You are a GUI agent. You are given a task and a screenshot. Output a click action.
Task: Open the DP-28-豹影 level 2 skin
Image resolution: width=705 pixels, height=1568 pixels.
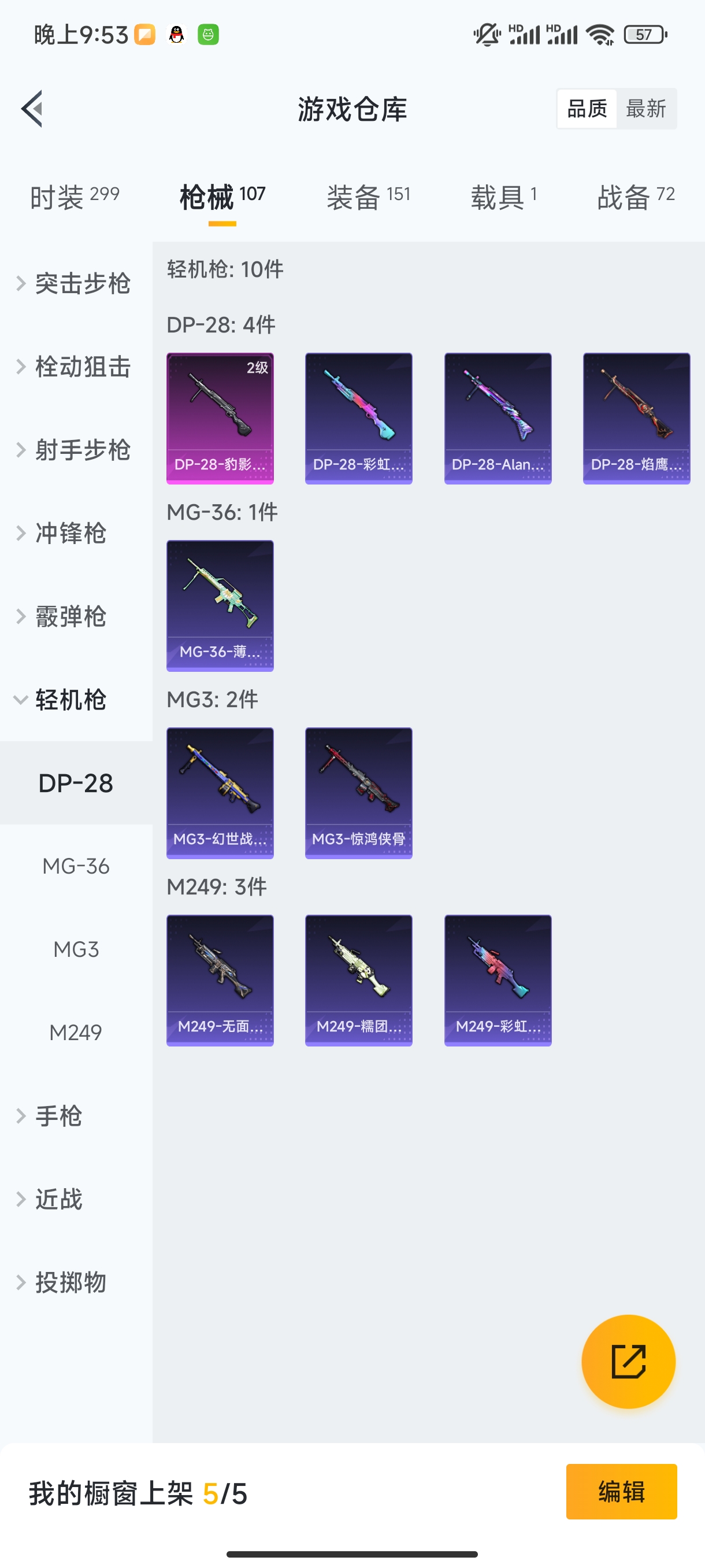click(x=220, y=417)
